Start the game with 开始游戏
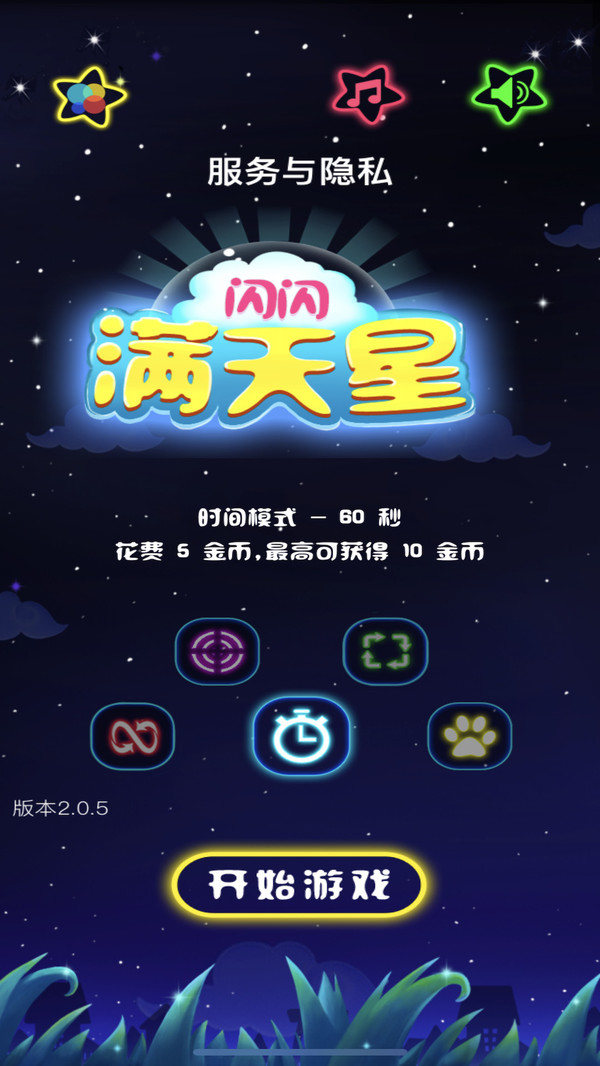This screenshot has width=600, height=1066. (x=299, y=885)
